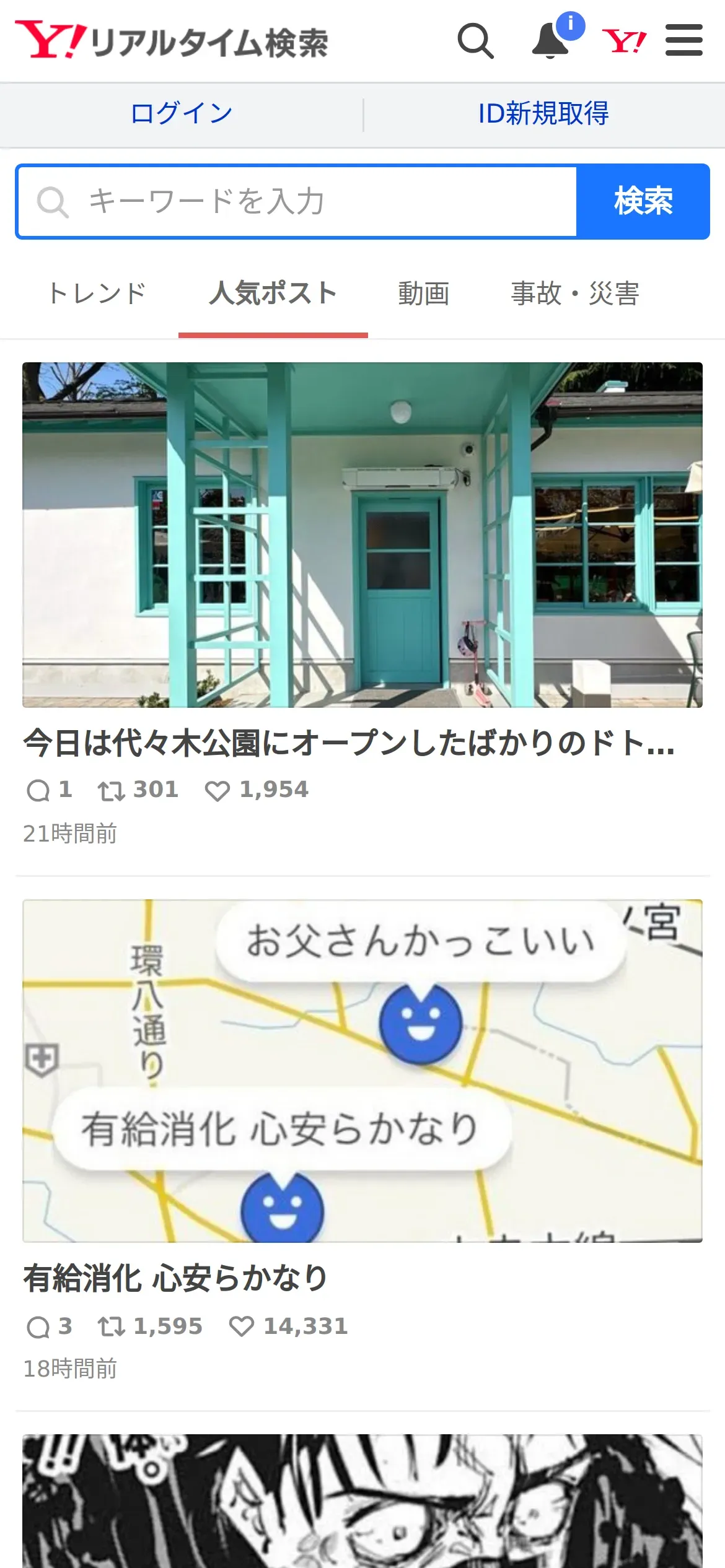Image resolution: width=725 pixels, height=1568 pixels.
Task: Select the 人気ポスト tab
Action: (273, 294)
